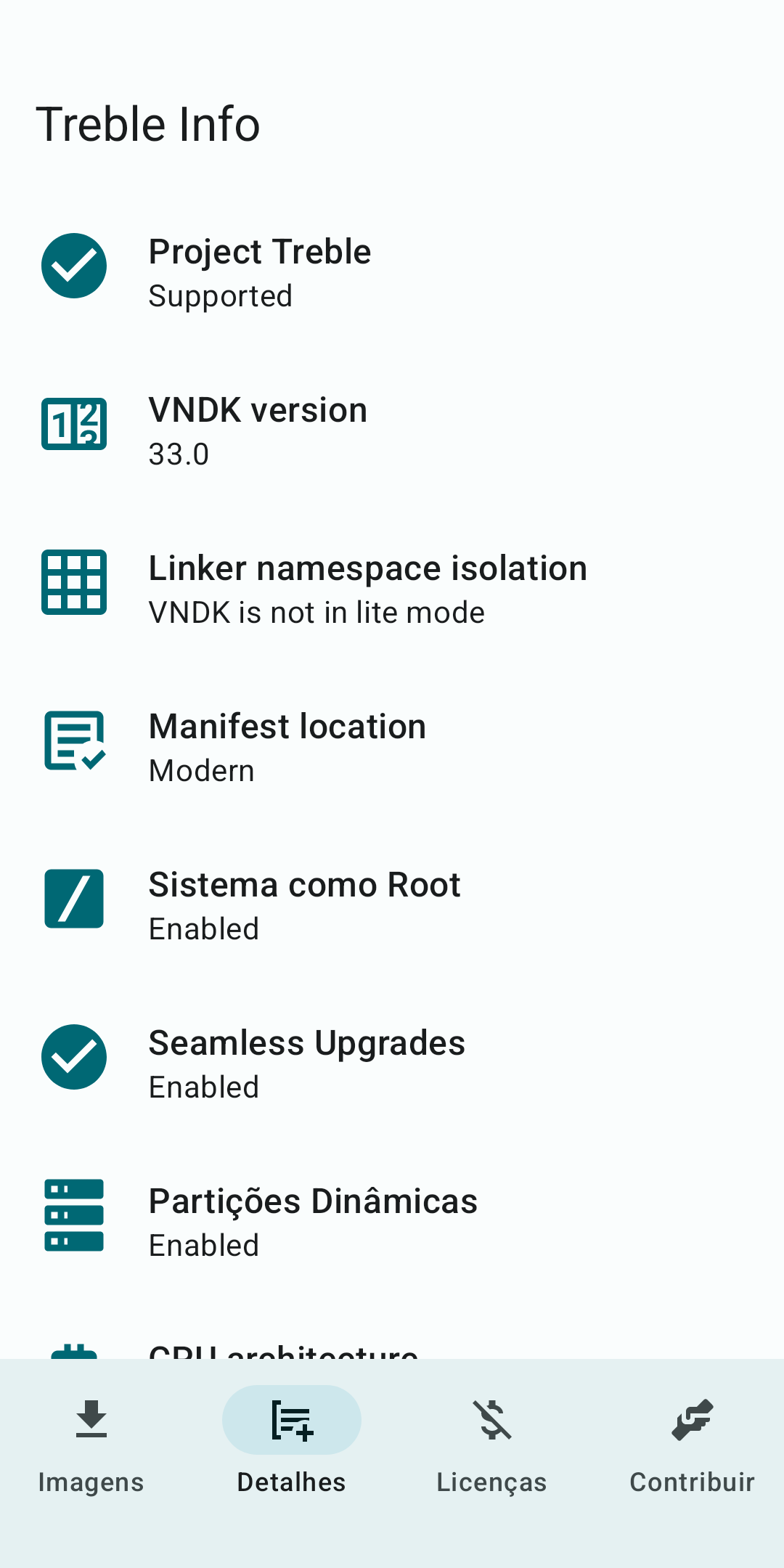This screenshot has width=784, height=1568.
Task: Tap the VNDK version row
Action: [x=392, y=430]
